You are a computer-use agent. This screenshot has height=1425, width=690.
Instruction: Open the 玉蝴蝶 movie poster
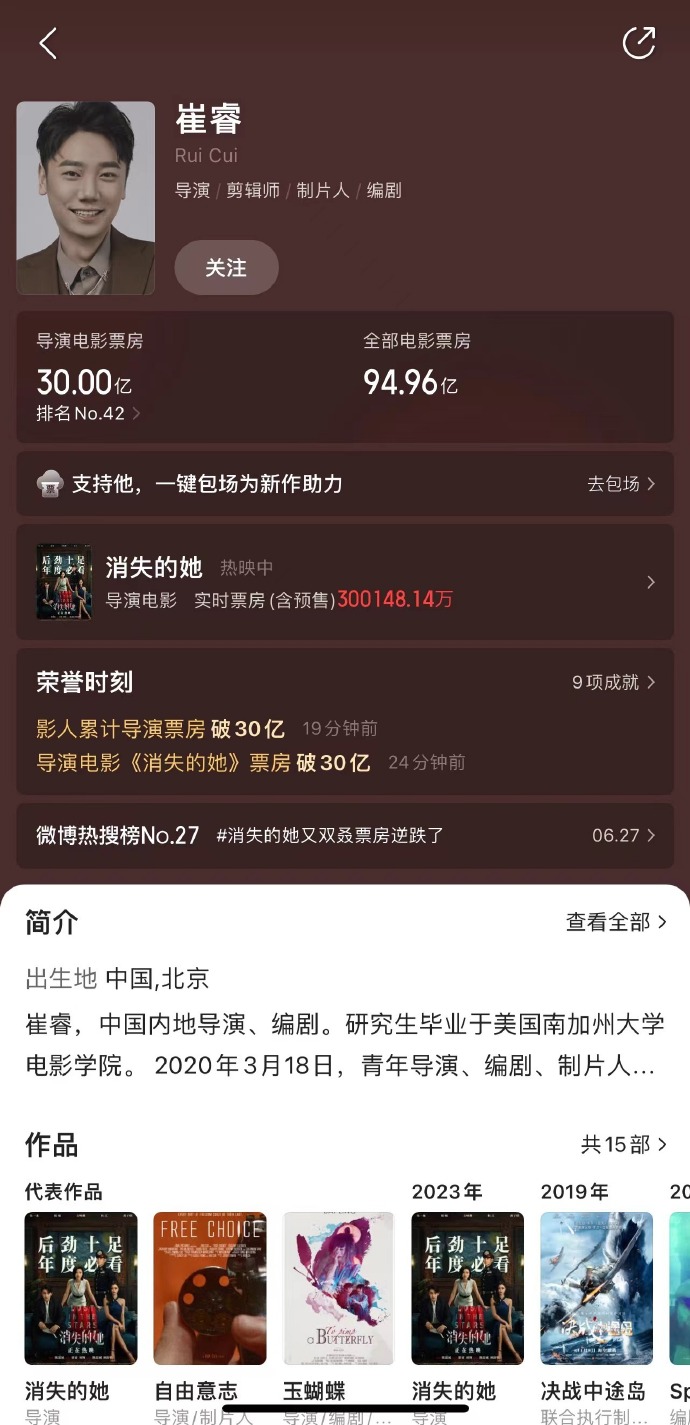[338, 1288]
